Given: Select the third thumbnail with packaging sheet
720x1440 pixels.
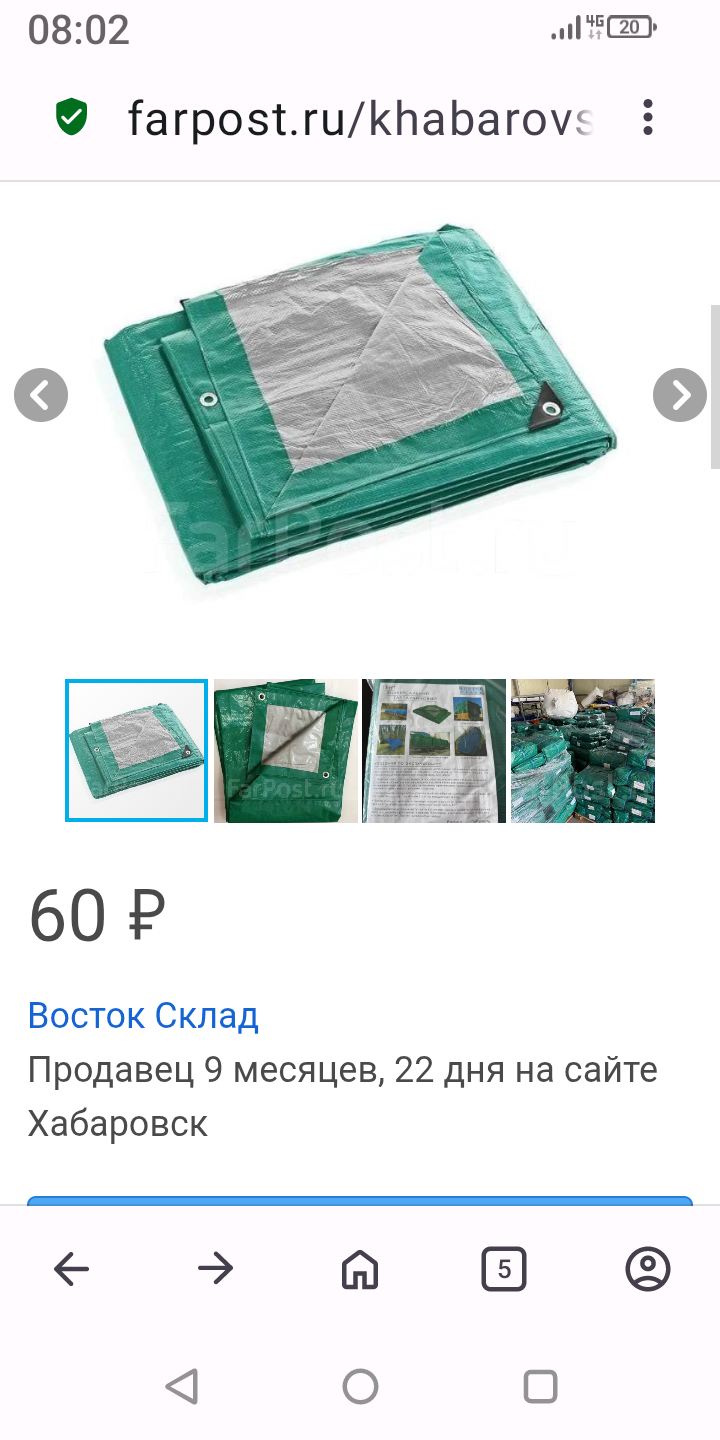Looking at the screenshot, I should 434,750.
